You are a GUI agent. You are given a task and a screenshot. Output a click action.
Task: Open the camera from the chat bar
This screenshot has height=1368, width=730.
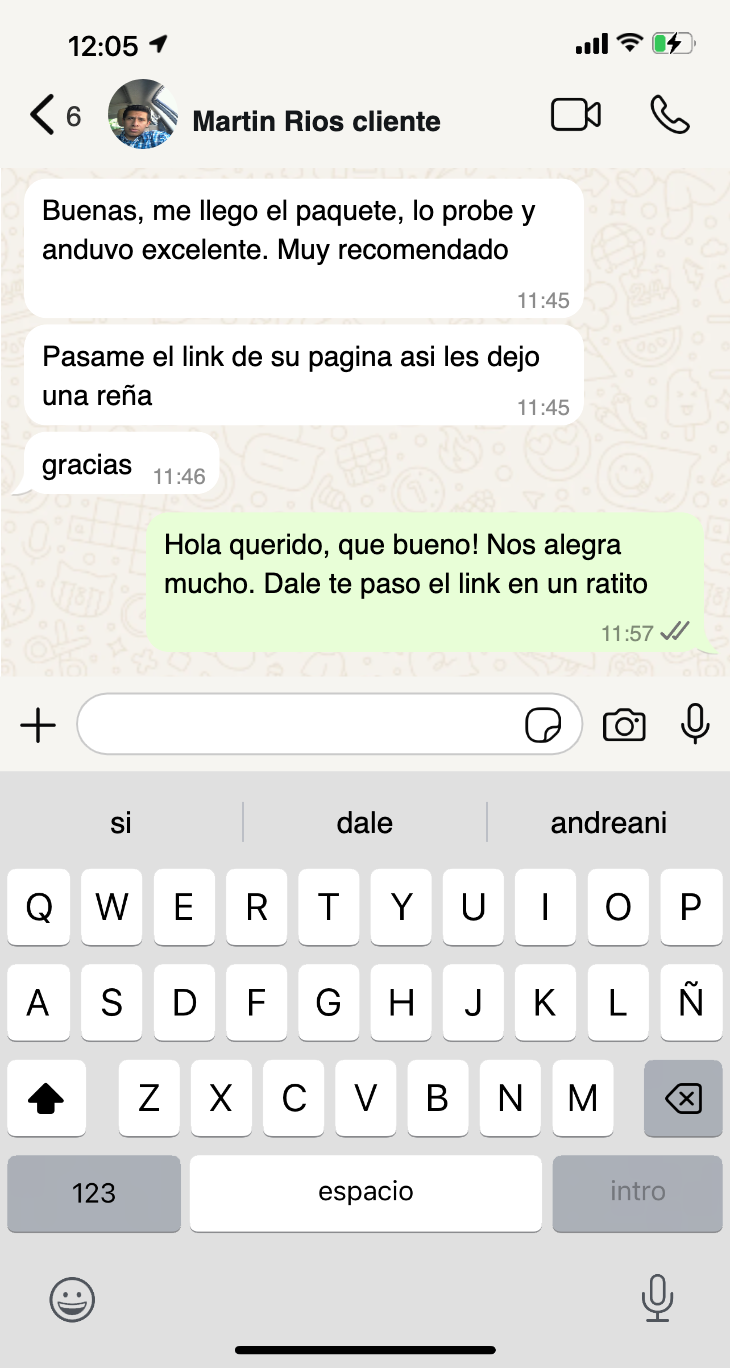tap(624, 725)
